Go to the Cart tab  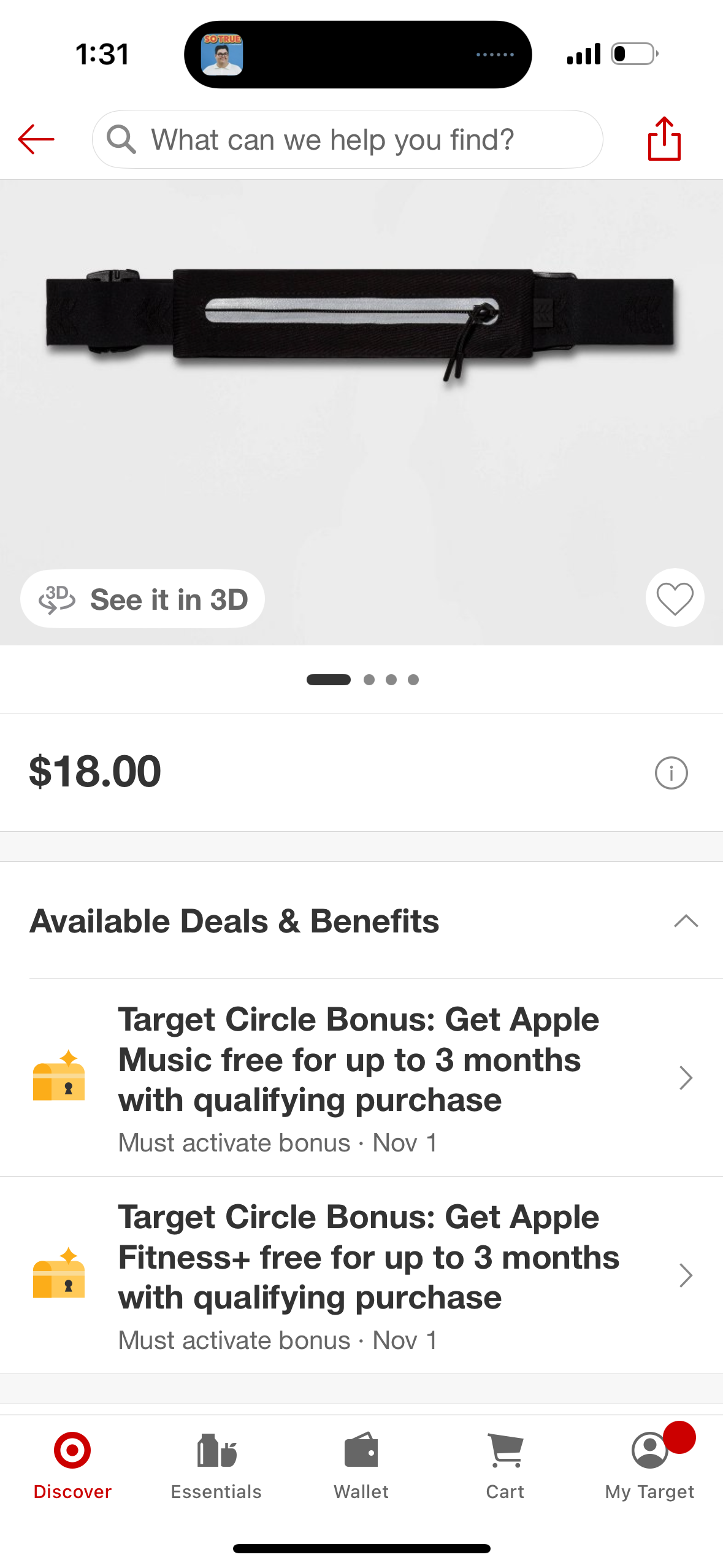coord(505,1465)
